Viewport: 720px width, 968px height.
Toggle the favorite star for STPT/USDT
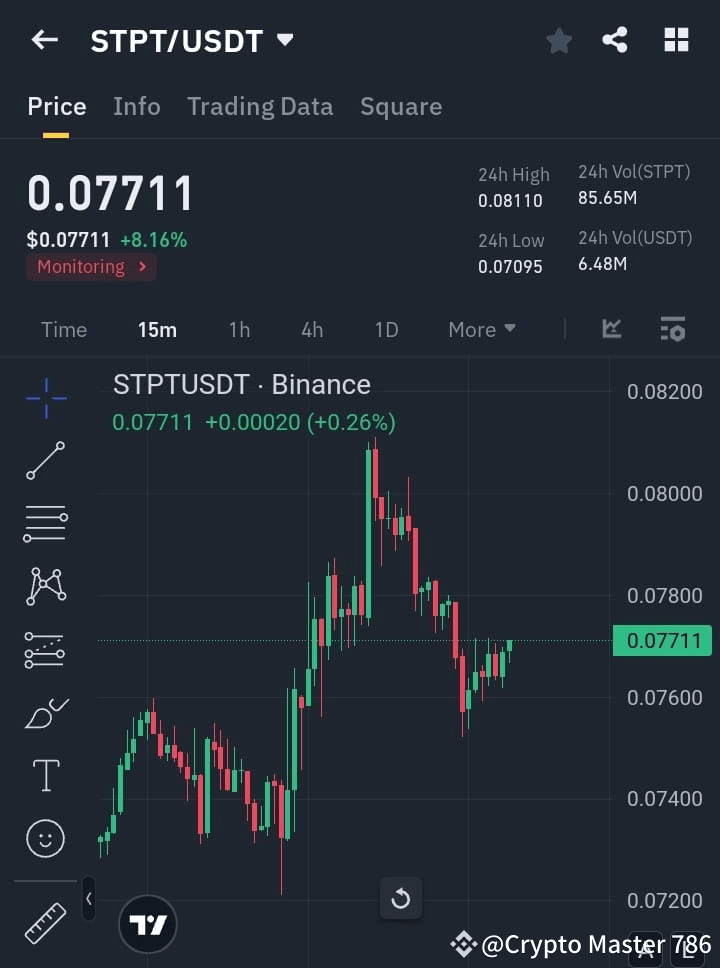tap(558, 40)
